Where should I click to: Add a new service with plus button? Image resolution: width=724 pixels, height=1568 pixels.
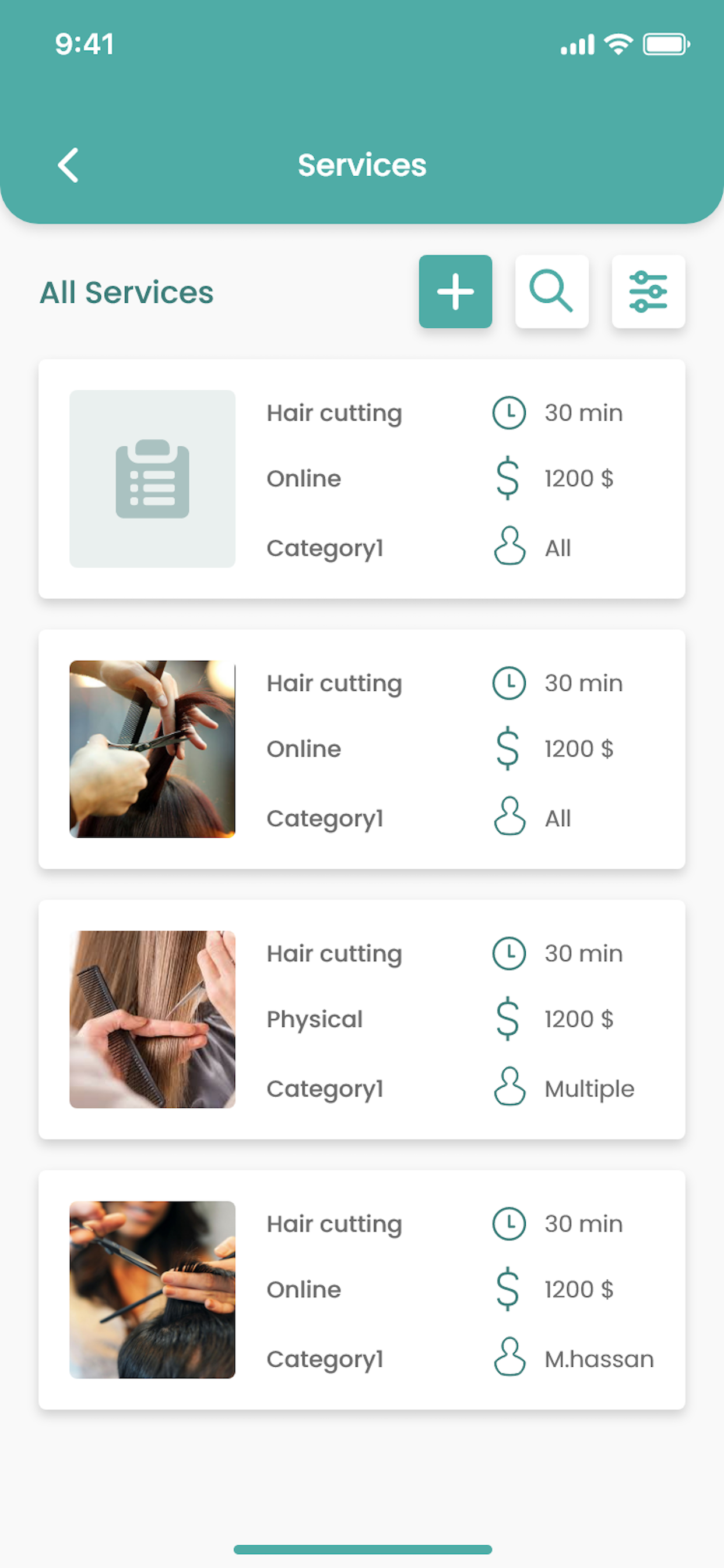click(455, 292)
